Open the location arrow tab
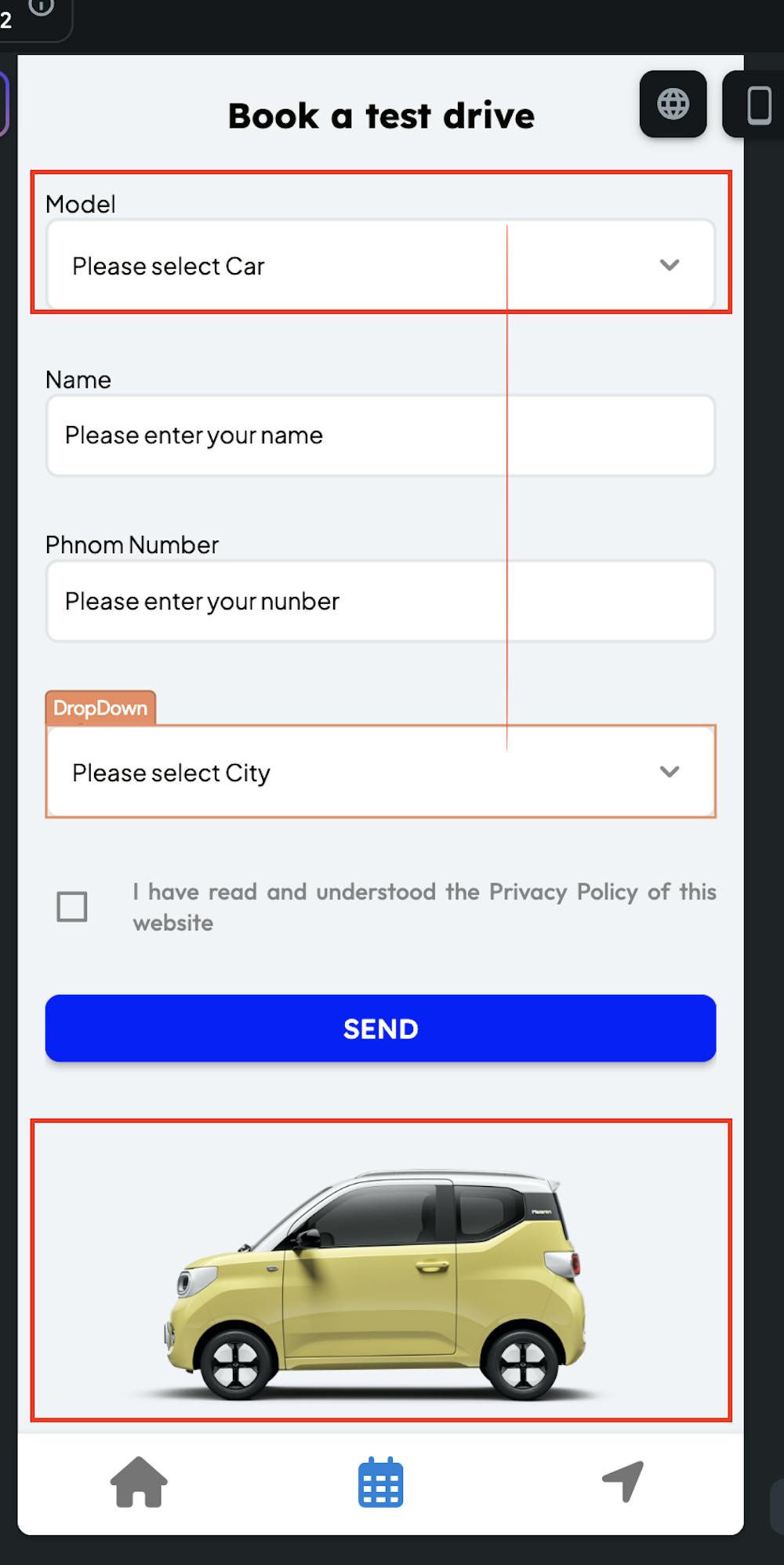The height and width of the screenshot is (1565, 784). tap(623, 1481)
